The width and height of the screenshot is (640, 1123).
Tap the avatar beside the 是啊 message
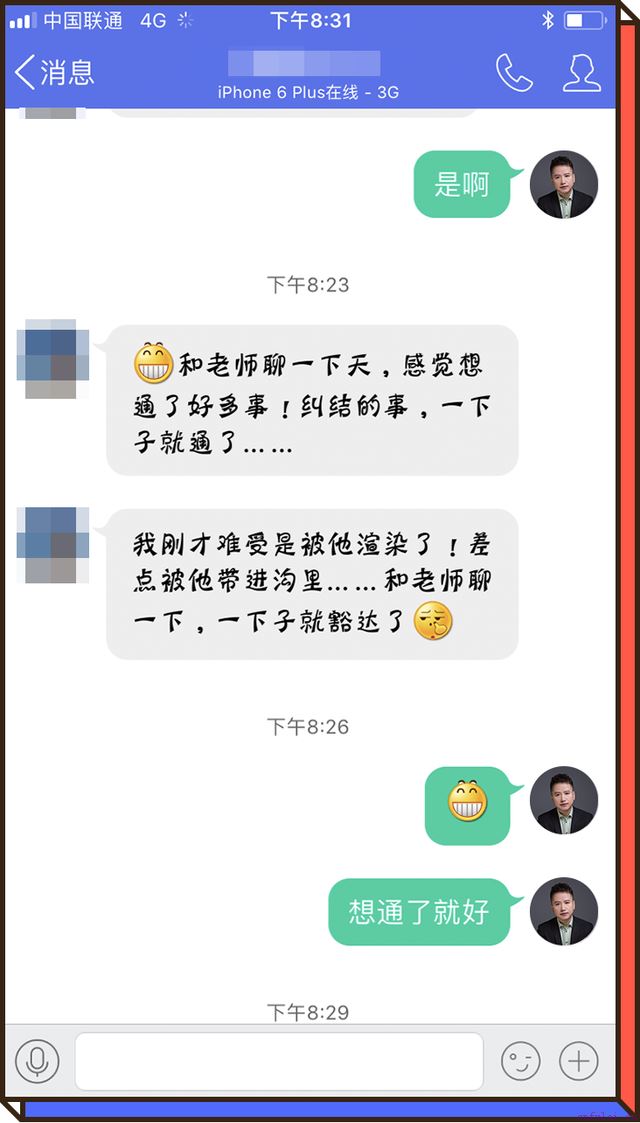tap(563, 185)
